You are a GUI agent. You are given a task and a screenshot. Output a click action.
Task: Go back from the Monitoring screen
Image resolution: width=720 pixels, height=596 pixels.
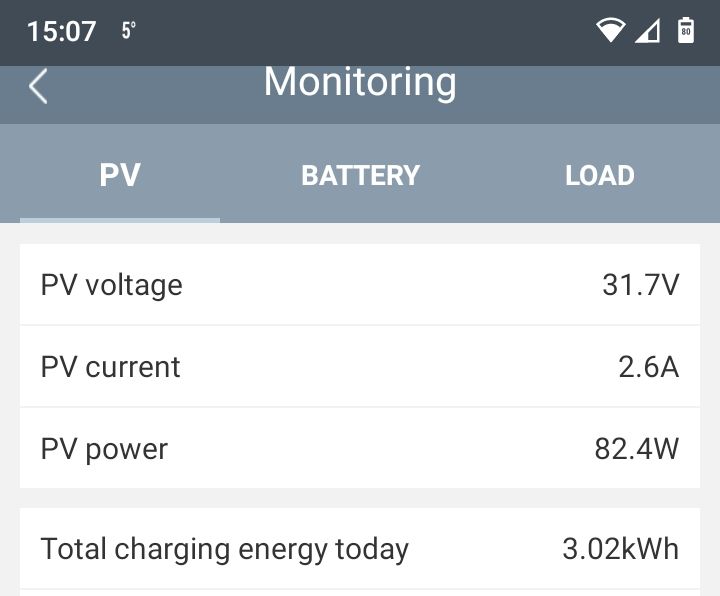coord(38,87)
